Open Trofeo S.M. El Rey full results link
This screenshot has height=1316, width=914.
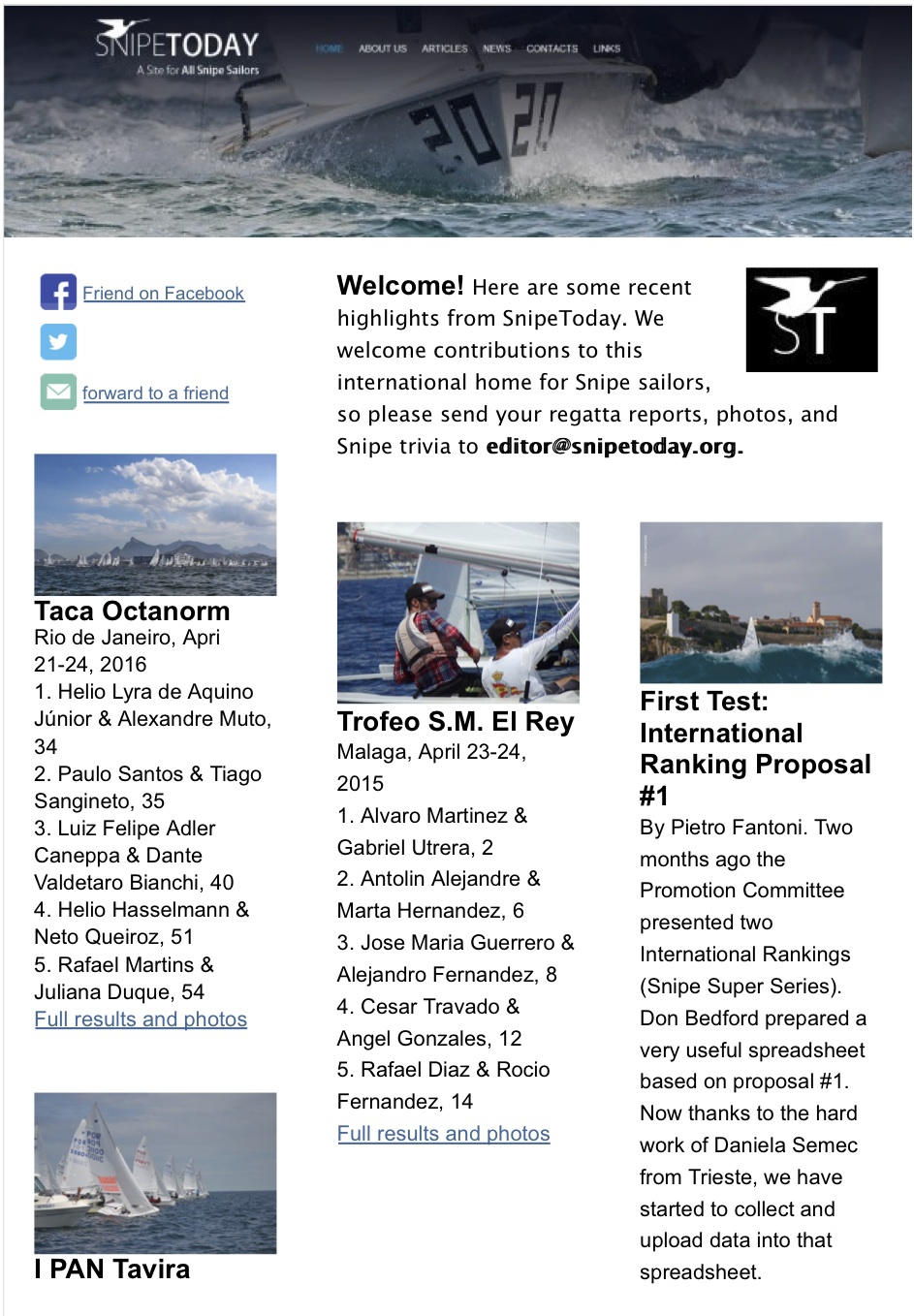(x=443, y=1134)
